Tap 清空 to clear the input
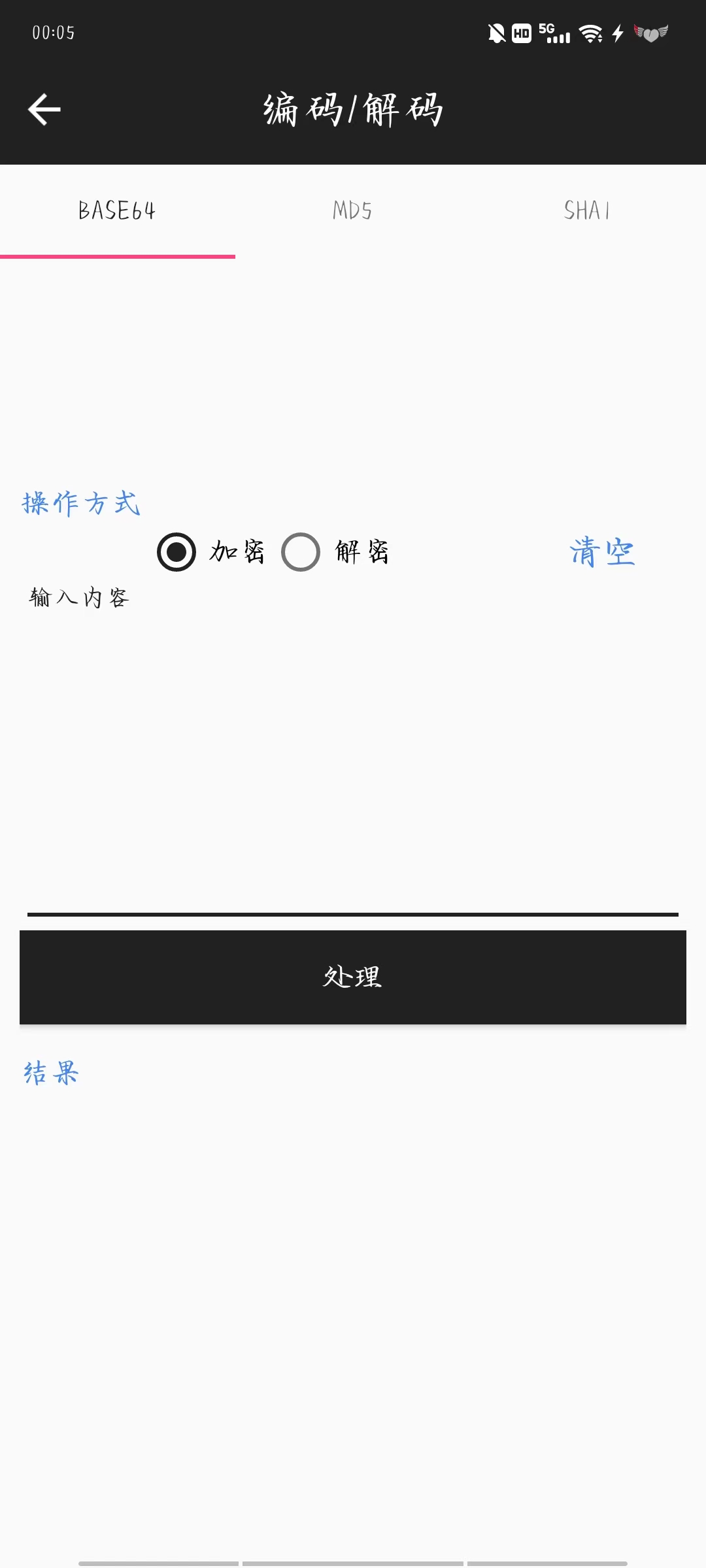 [x=601, y=553]
